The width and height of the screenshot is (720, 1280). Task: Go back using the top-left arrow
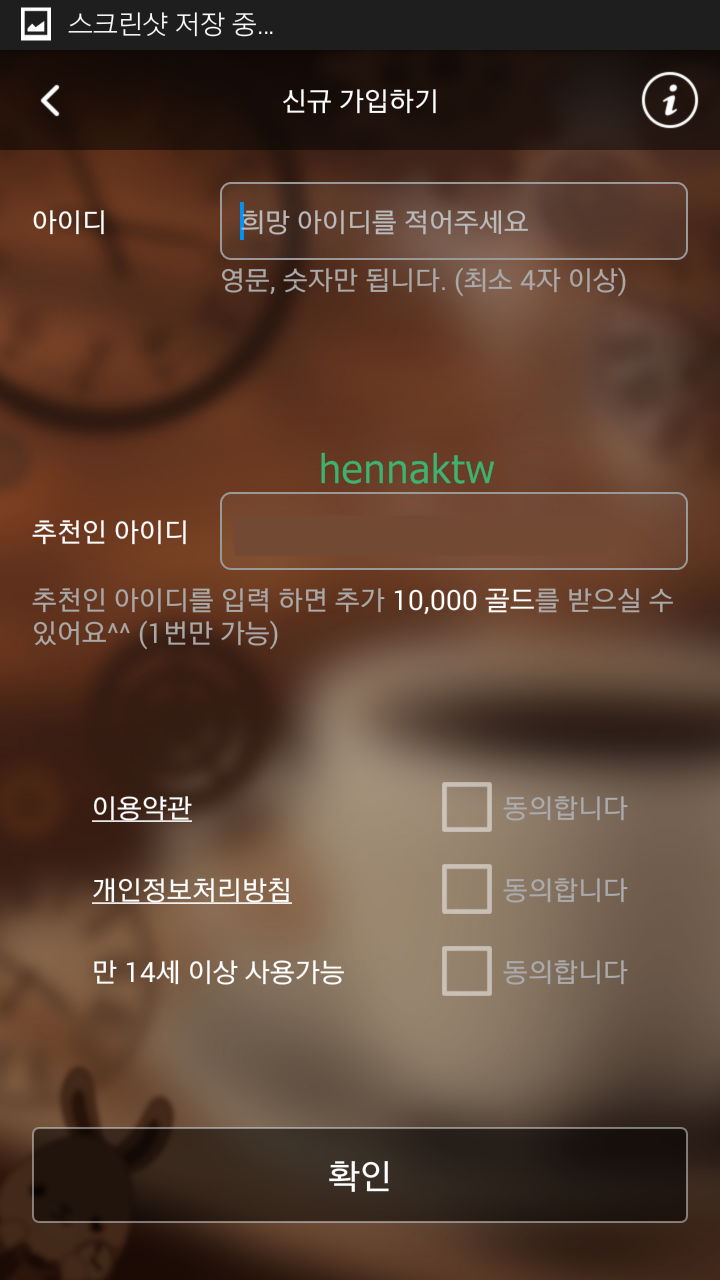point(50,100)
